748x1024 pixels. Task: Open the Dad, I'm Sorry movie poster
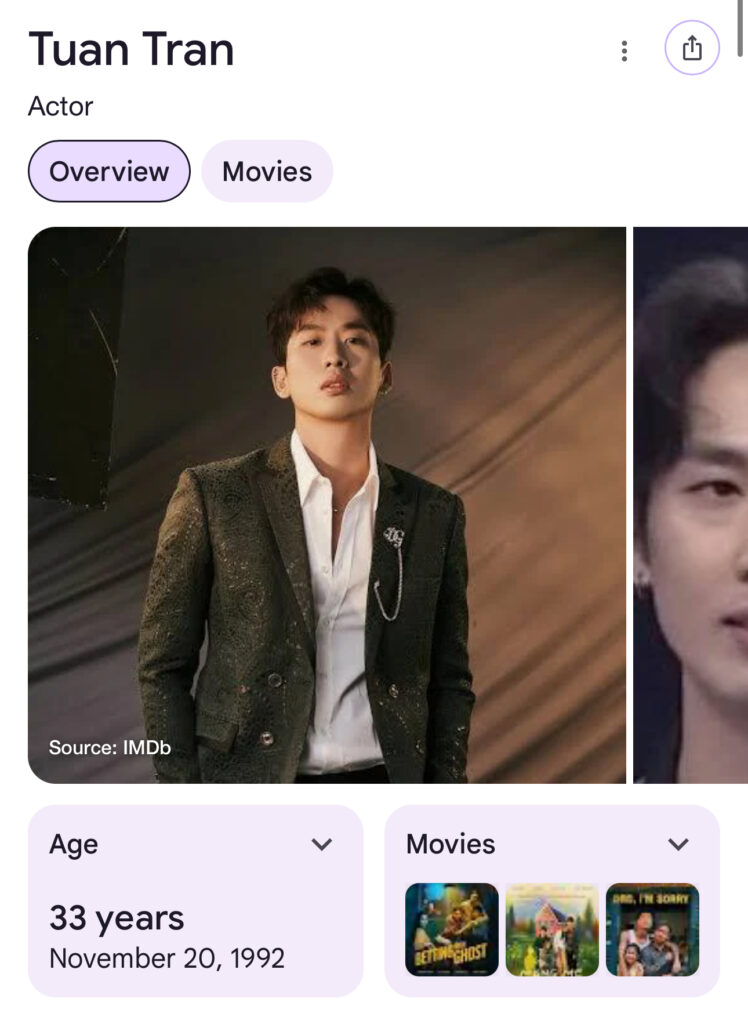652,929
